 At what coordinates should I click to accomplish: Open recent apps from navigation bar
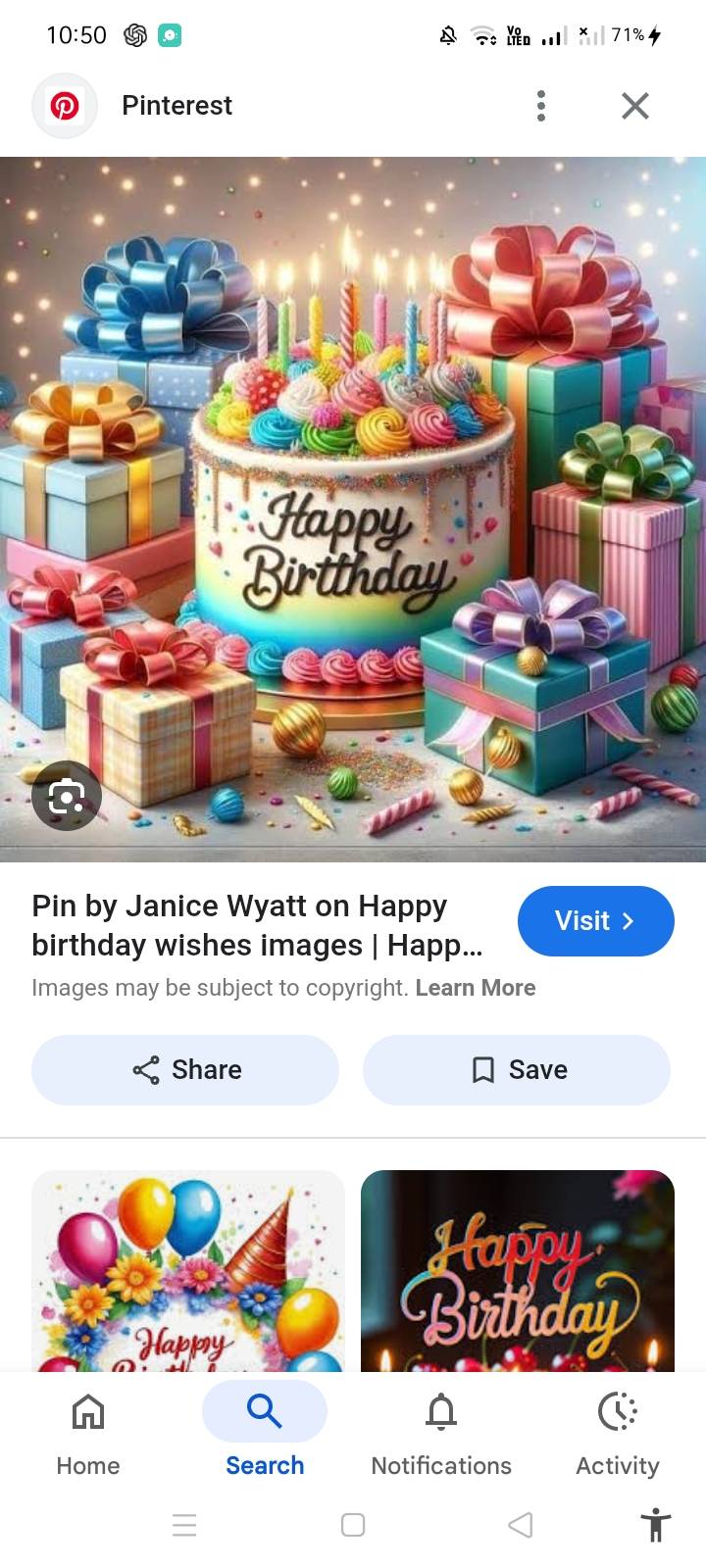(x=184, y=1525)
